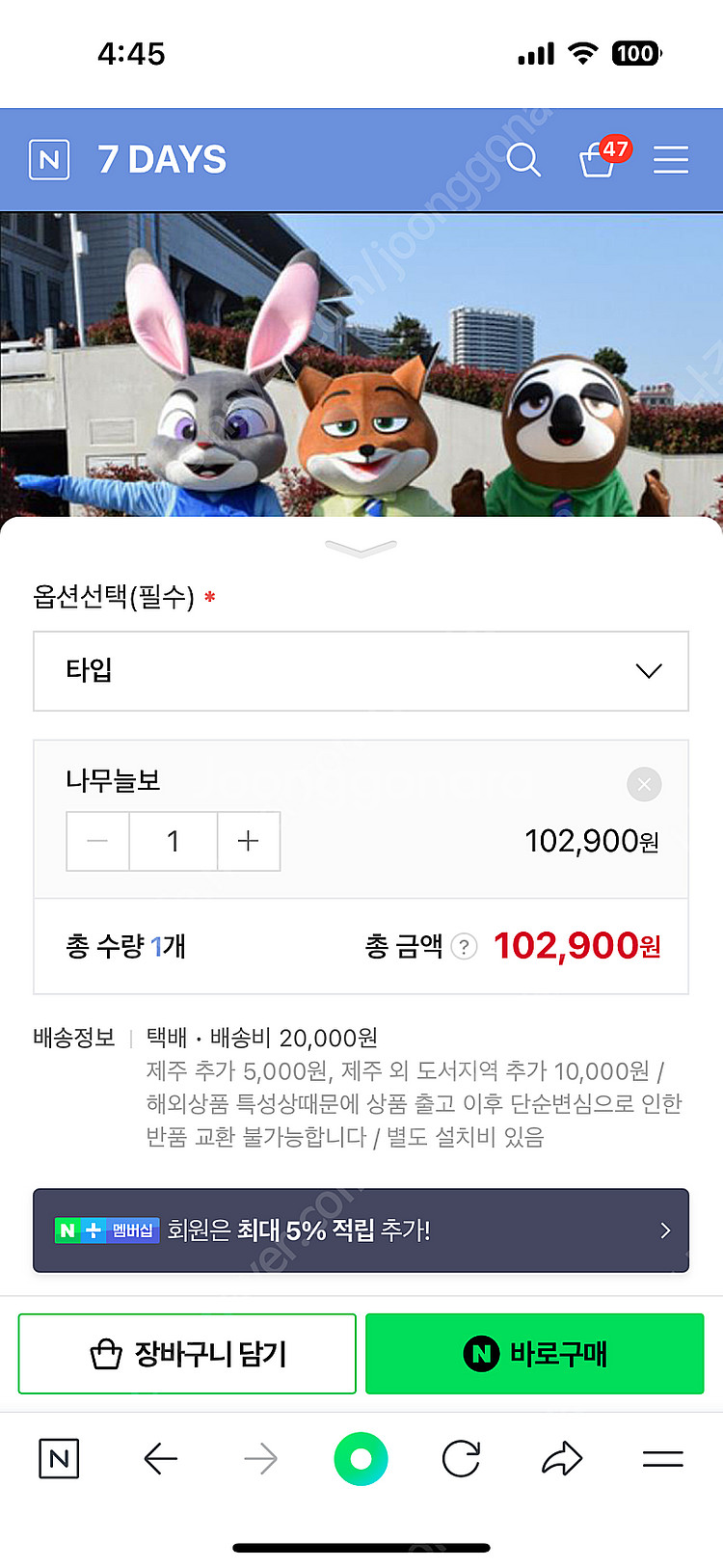The image size is (723, 1568).
Task: Open search in the 7 DAYS store
Action: [x=522, y=160]
